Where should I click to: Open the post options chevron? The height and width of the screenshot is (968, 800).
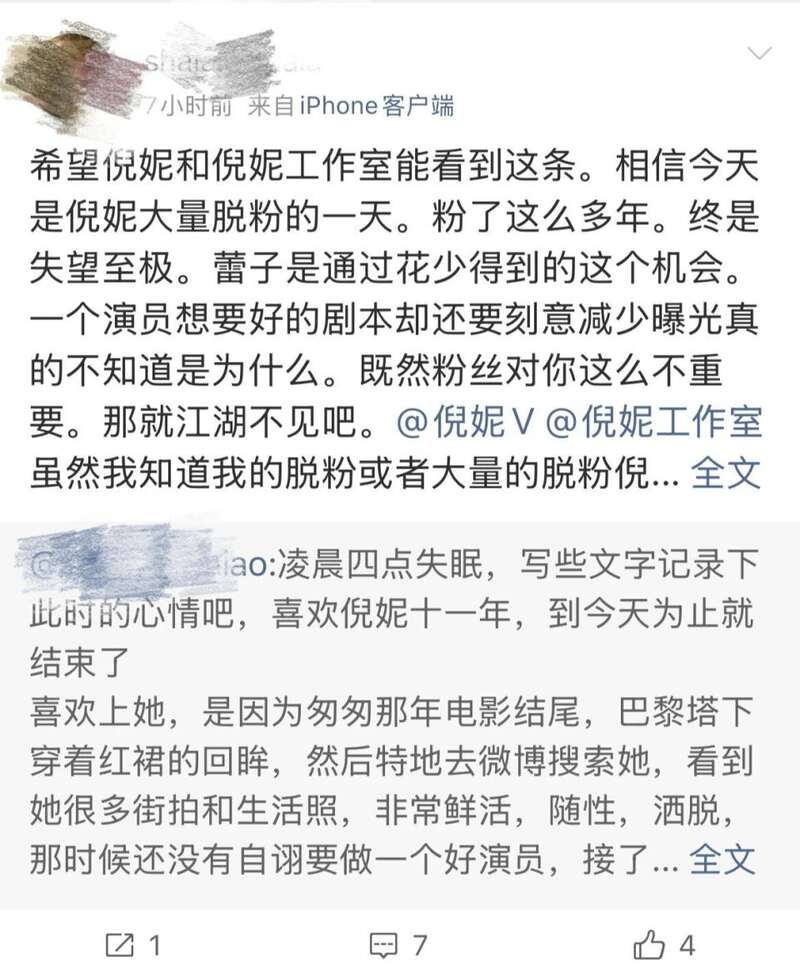759,52
